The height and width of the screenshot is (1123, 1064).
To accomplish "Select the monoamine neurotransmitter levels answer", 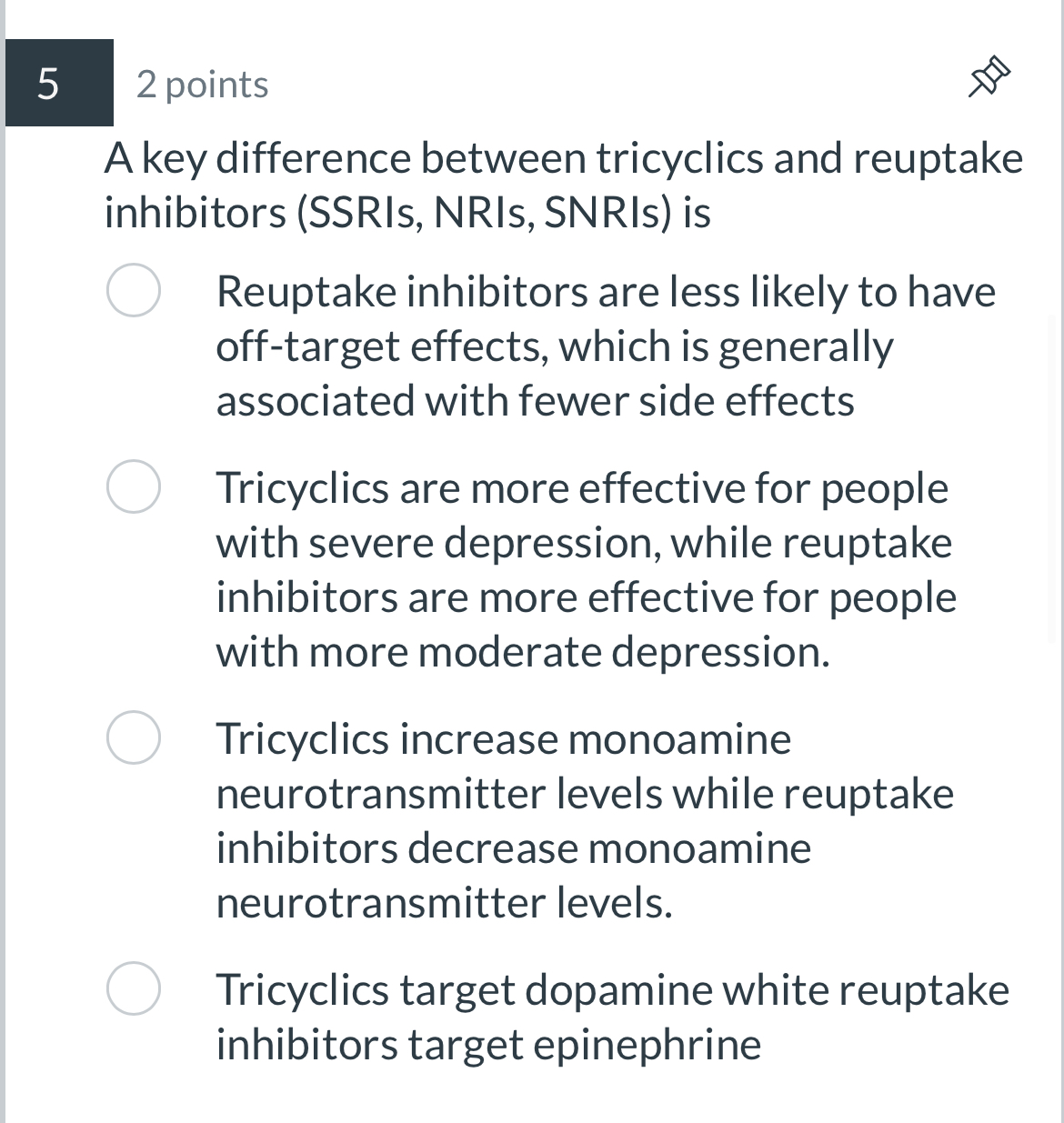I will [135, 737].
